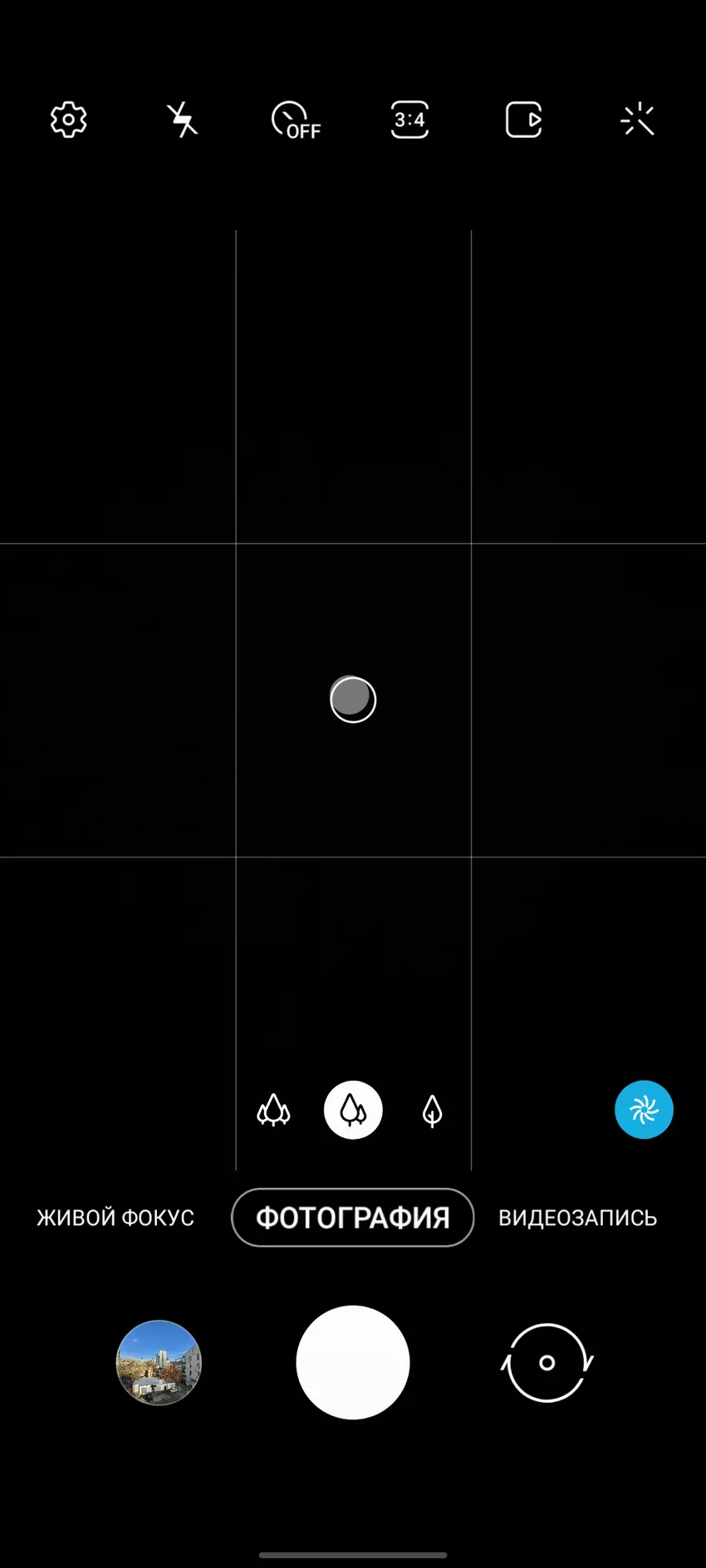The image size is (706, 1568).
Task: Select the ФОТОГРАФИЯ mode
Action: [352, 1218]
